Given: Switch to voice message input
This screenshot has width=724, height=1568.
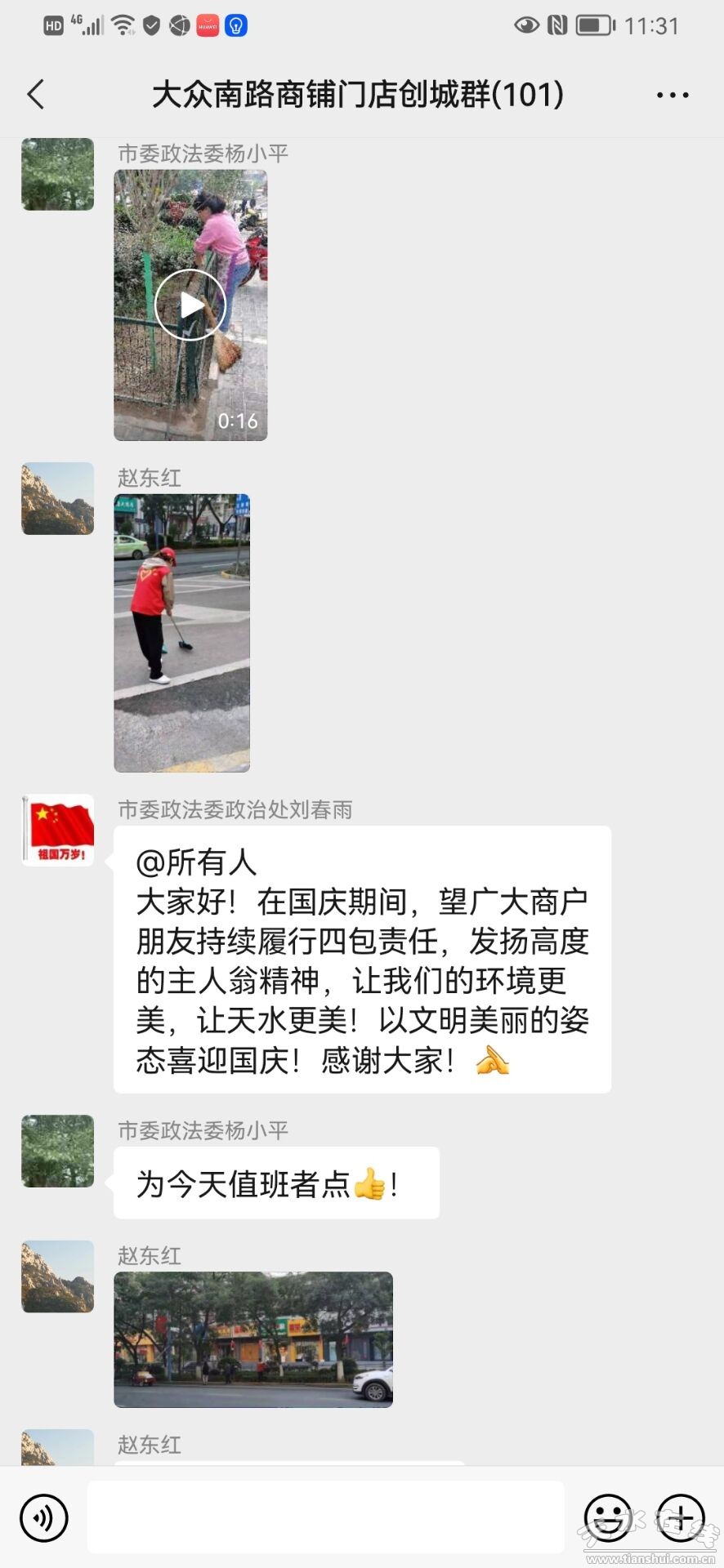Looking at the screenshot, I should point(43,1518).
